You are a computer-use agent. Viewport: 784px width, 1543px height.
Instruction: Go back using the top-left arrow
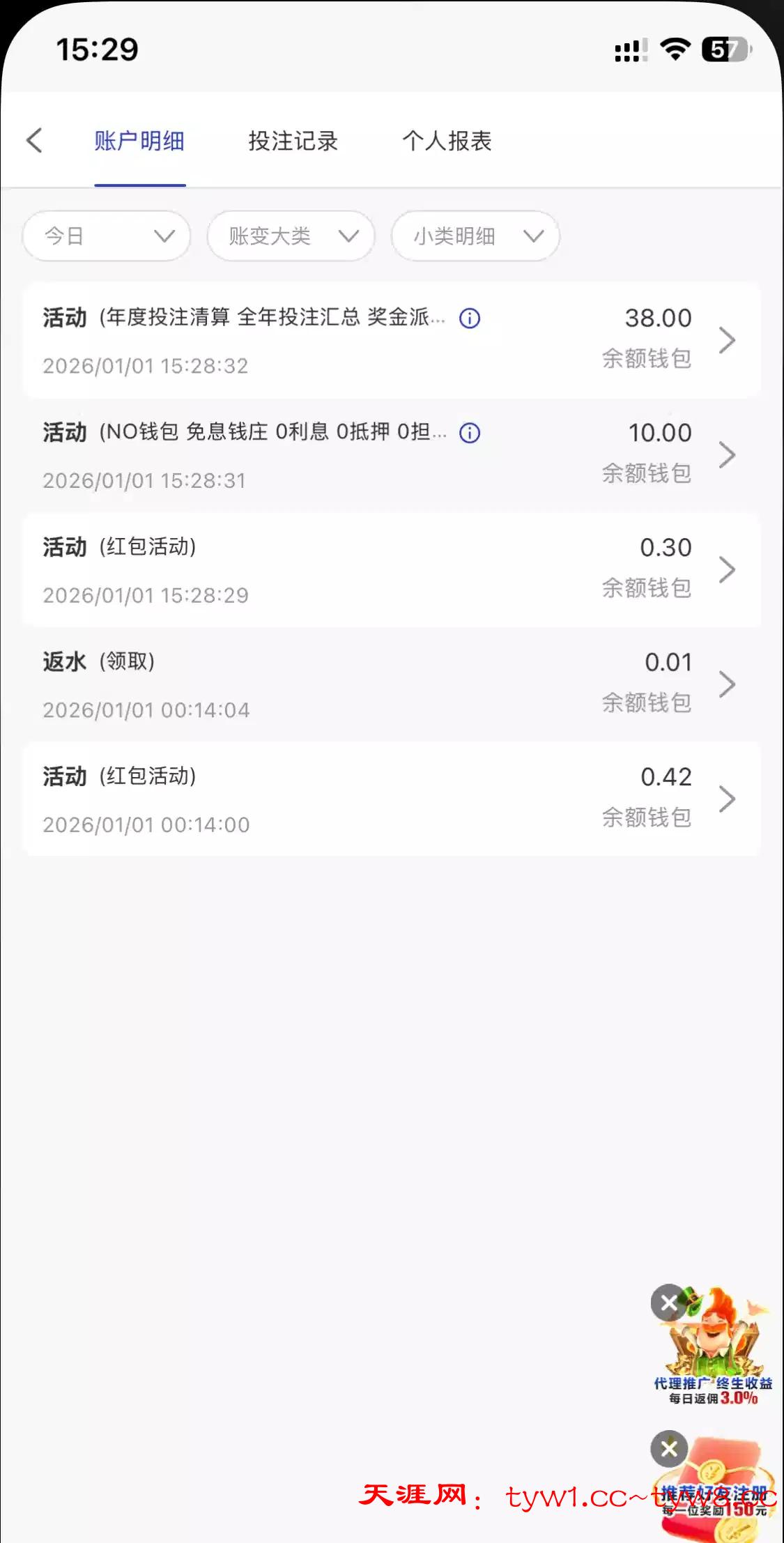pos(35,140)
